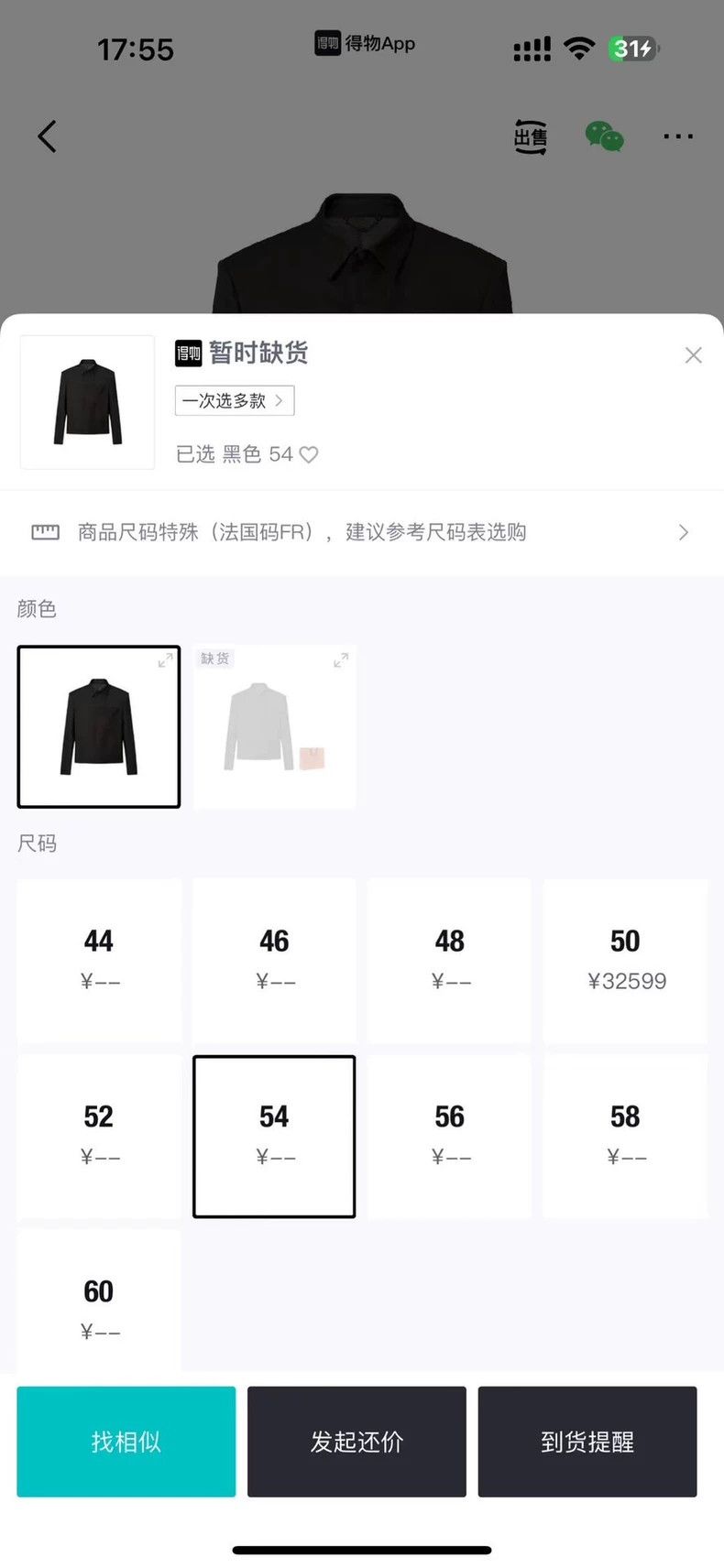
Task: Choose size 48
Action: click(x=450, y=960)
